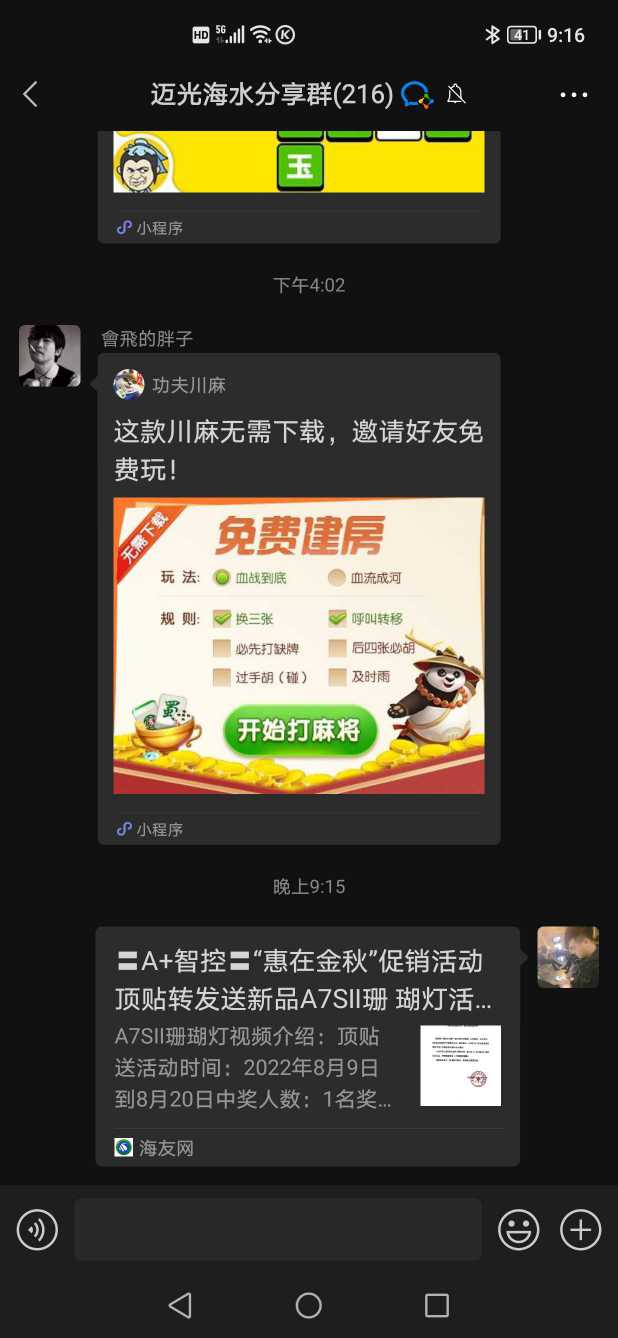
Task: Open 會飛的胖子's profile avatar
Action: [x=50, y=355]
